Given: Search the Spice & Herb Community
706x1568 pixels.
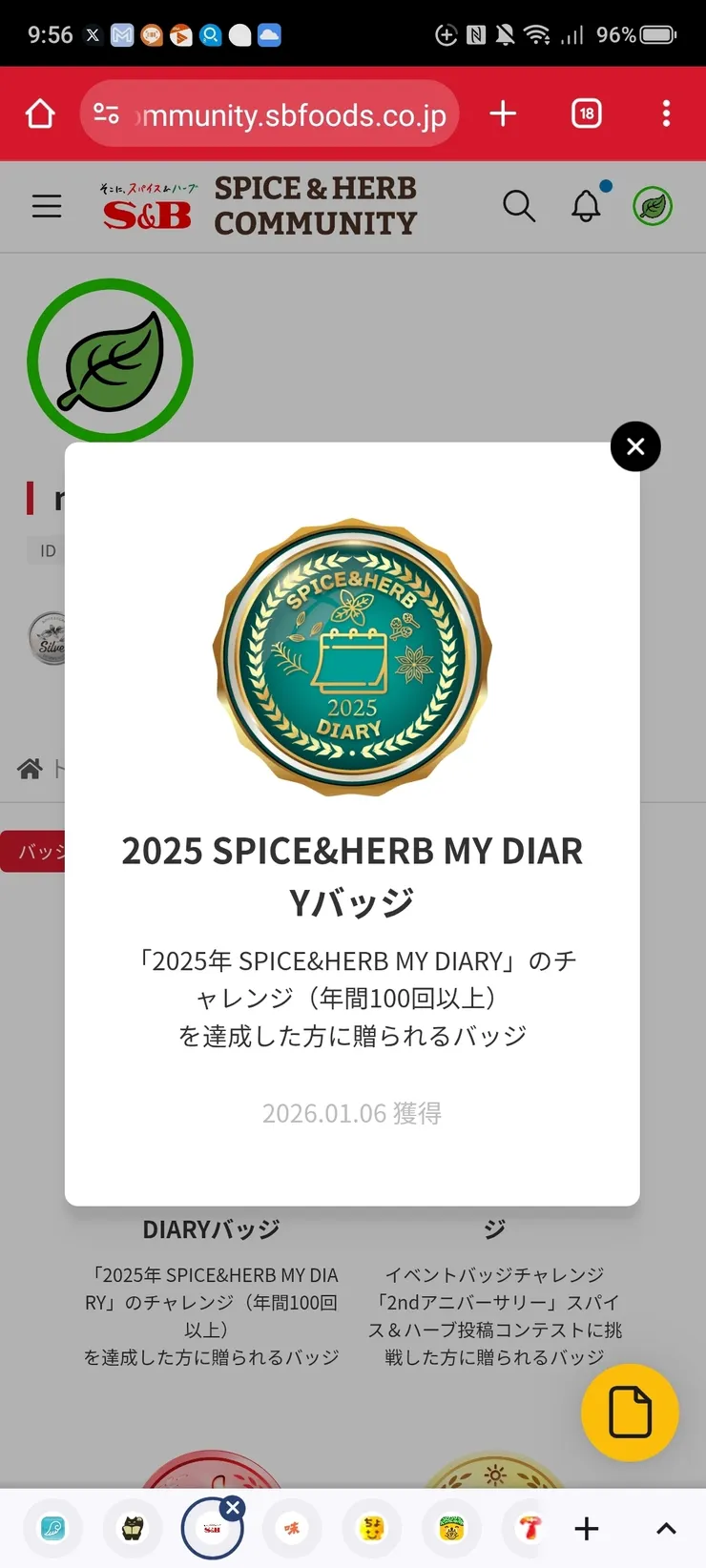Looking at the screenshot, I should tap(519, 206).
